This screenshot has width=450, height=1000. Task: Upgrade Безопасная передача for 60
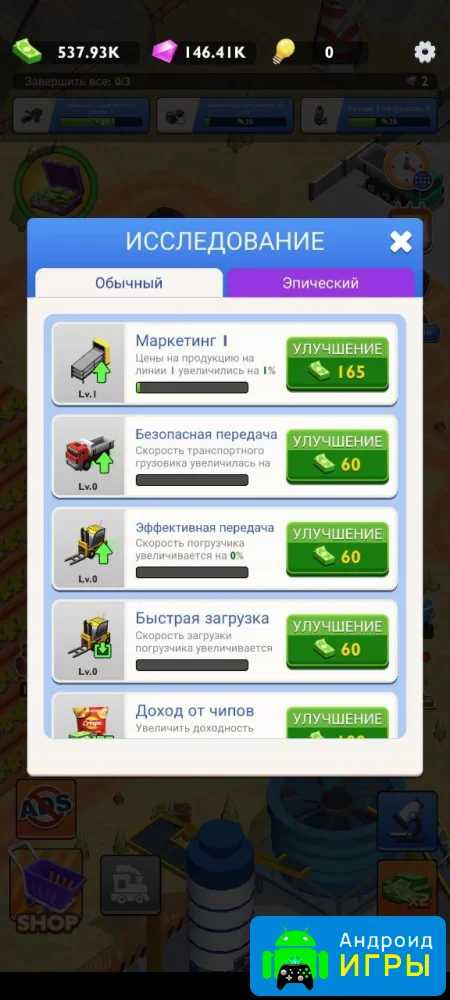click(x=337, y=456)
